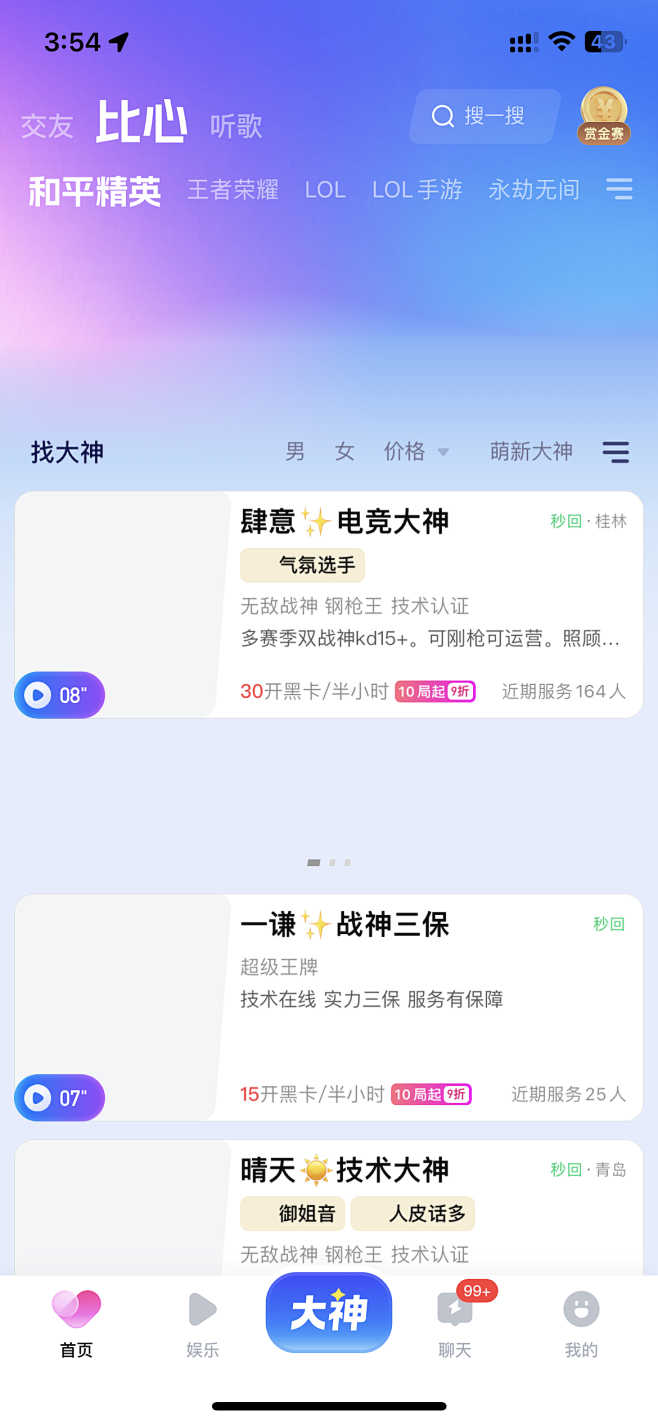The image size is (658, 1424).
Task: Filter players by 女
Action: tap(345, 452)
